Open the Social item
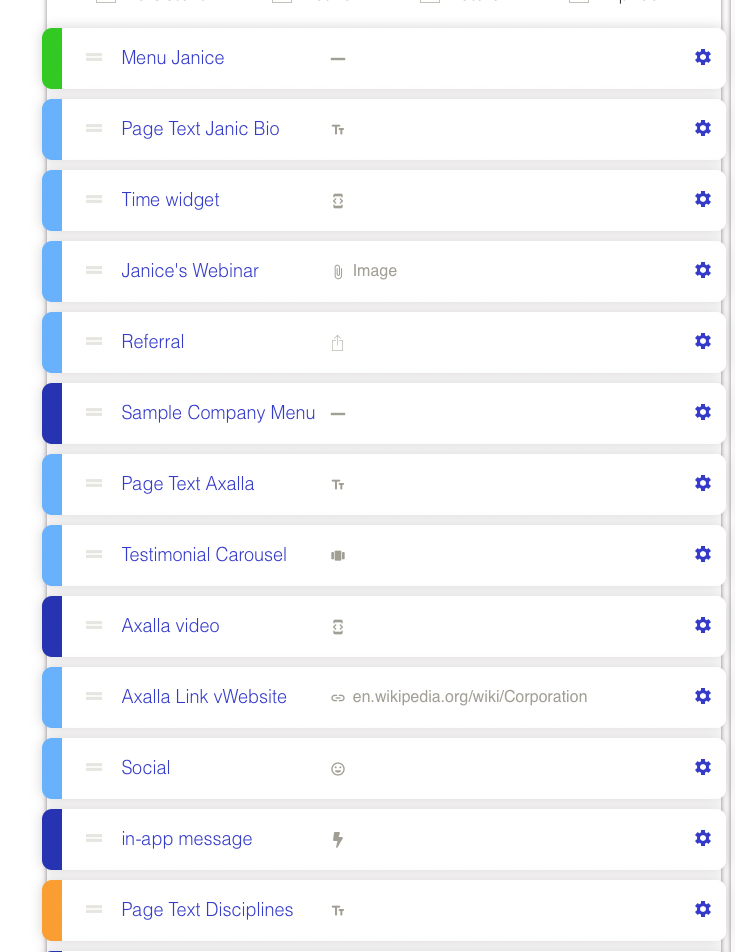This screenshot has width=735, height=952. (x=146, y=767)
